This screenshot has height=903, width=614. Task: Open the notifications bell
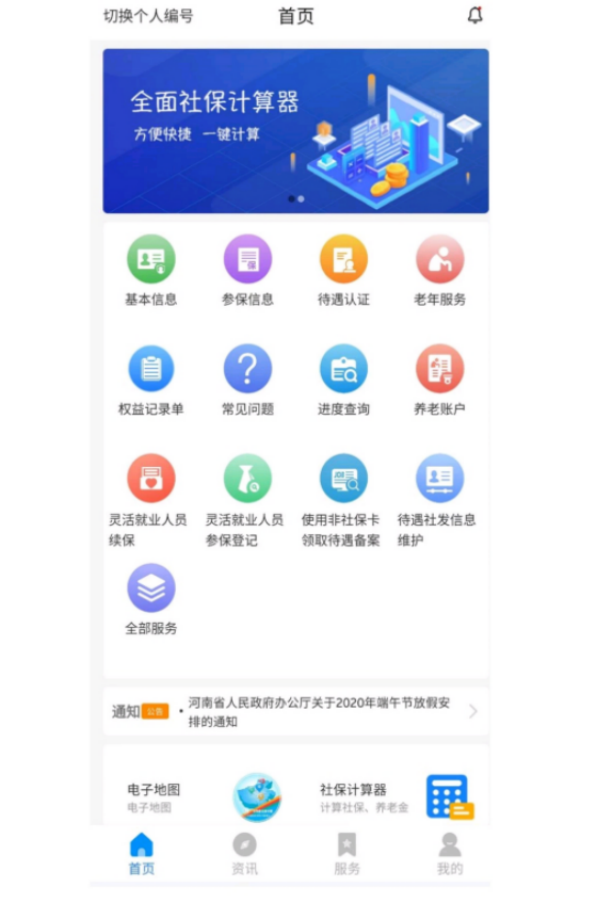(475, 15)
